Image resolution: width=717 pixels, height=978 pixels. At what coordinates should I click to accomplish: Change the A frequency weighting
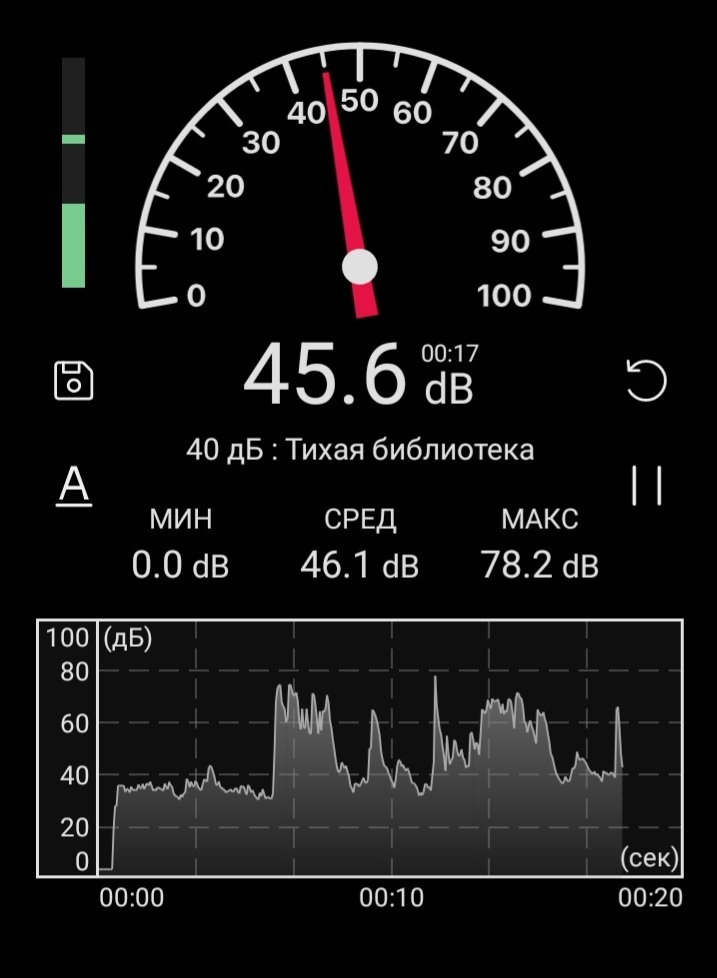pos(73,486)
